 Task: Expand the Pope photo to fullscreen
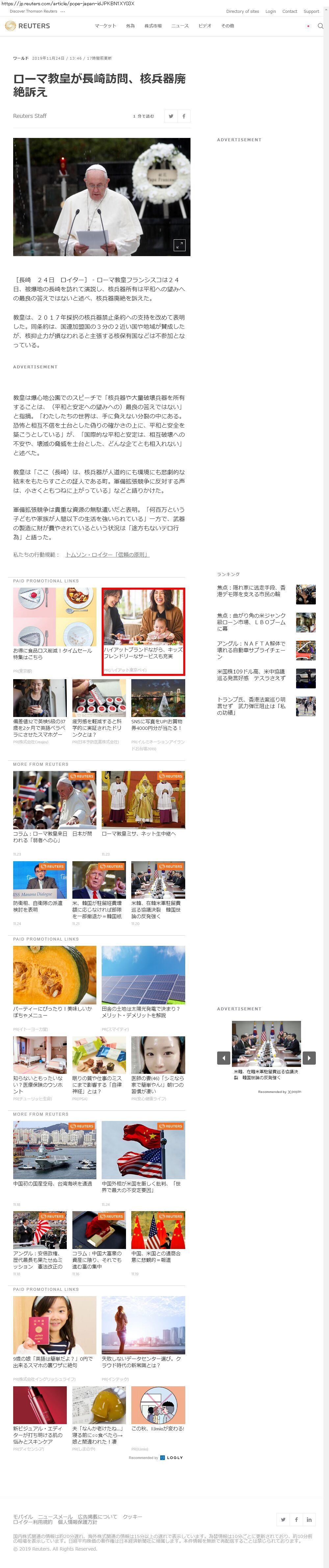pos(179,245)
